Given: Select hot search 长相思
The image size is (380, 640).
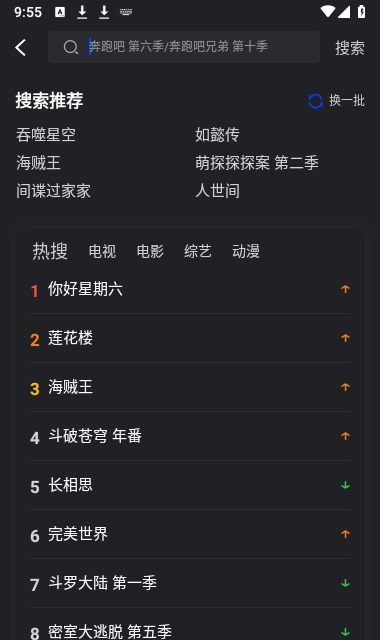Looking at the screenshot, I should [190, 485].
